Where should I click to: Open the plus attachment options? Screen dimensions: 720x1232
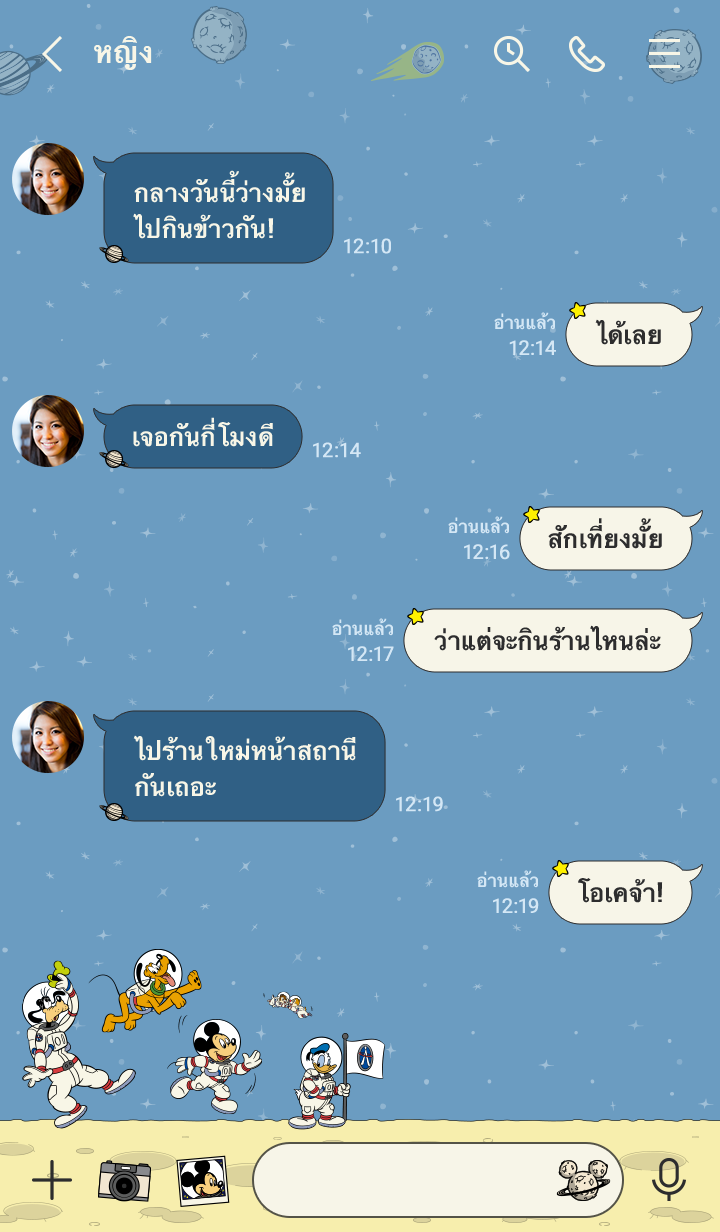point(52,1181)
